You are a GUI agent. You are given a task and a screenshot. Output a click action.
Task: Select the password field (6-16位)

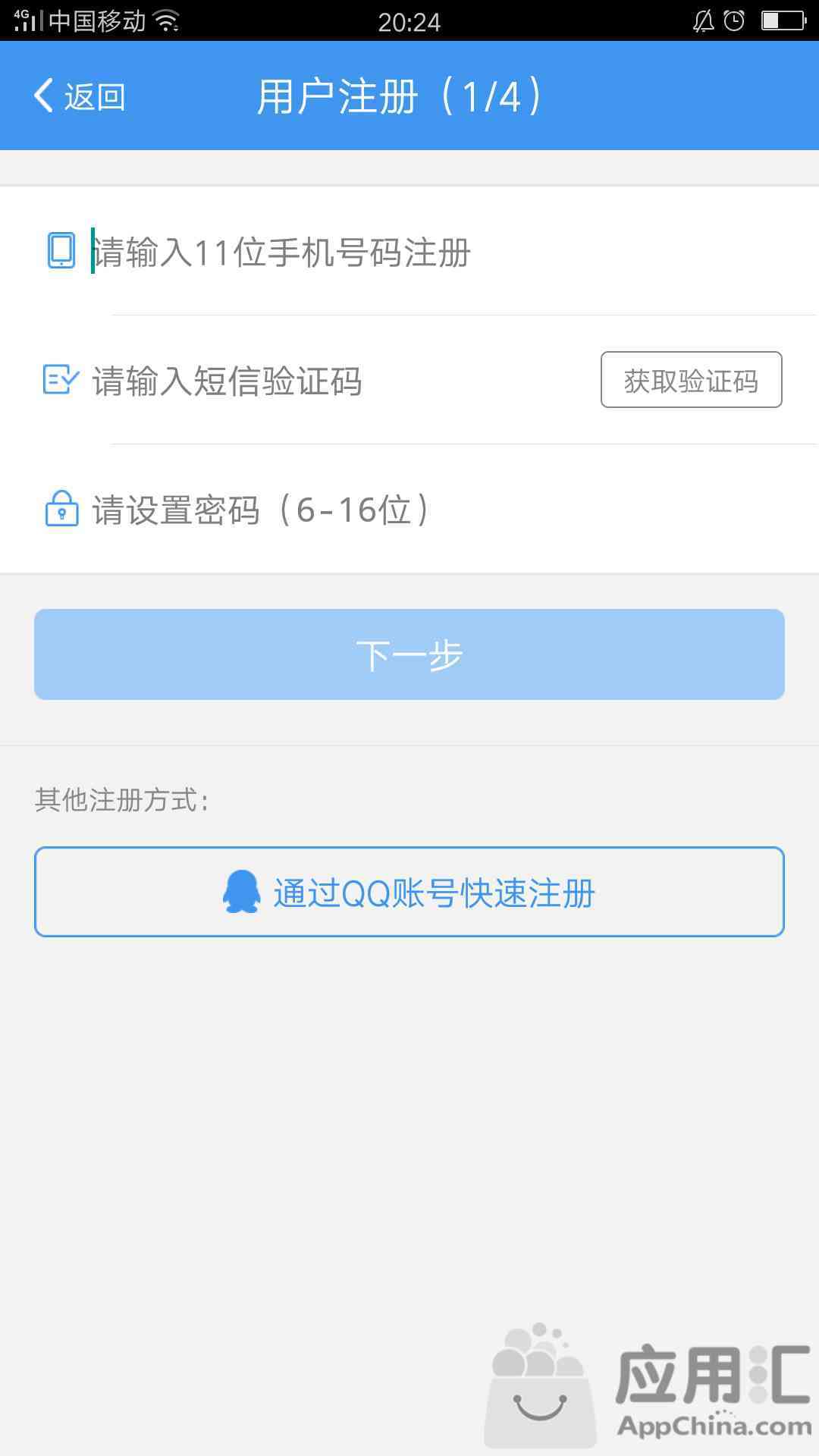point(453,509)
